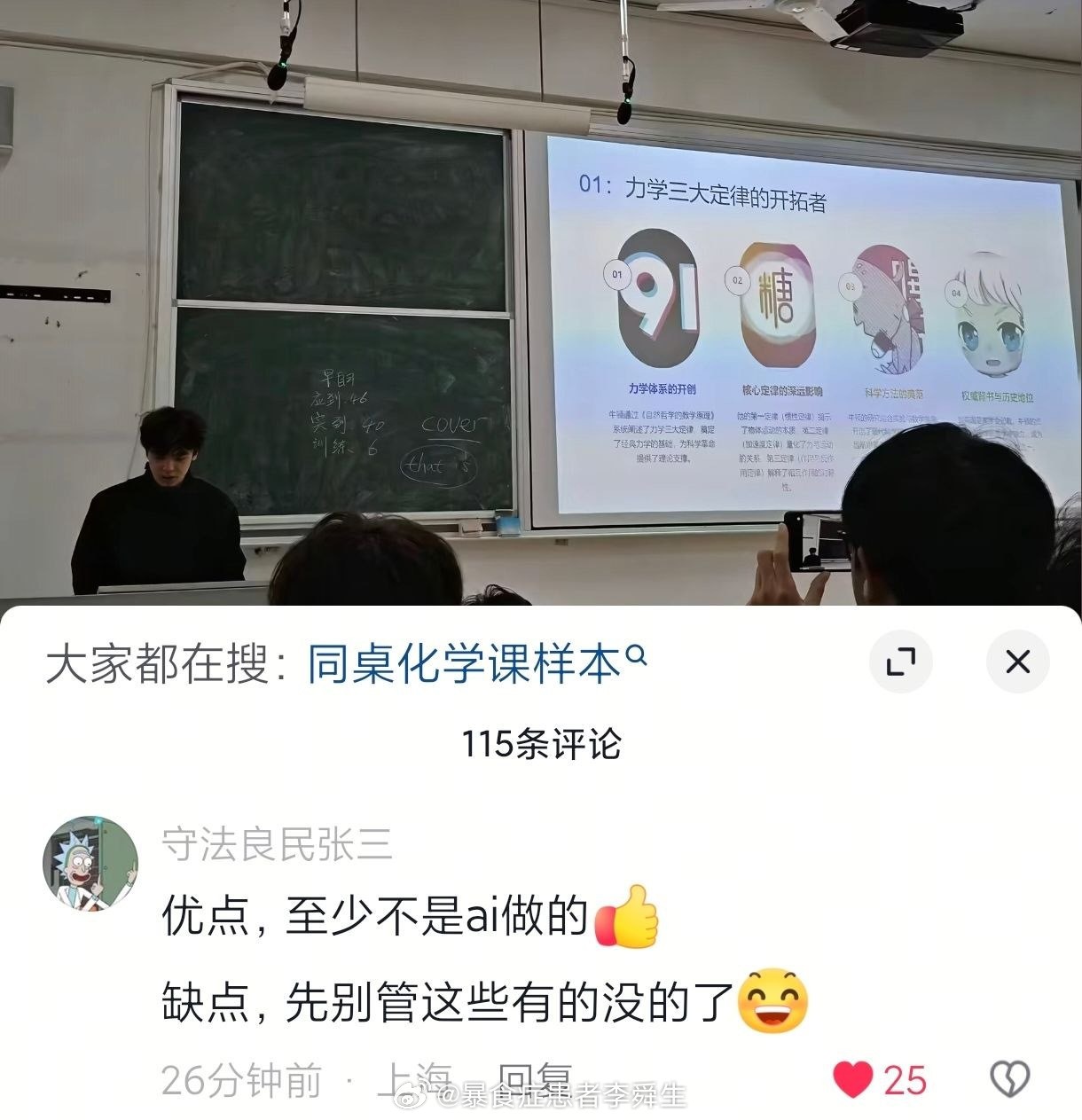
Task: Dislike the comment with the broken heart
Action: [1008, 1079]
